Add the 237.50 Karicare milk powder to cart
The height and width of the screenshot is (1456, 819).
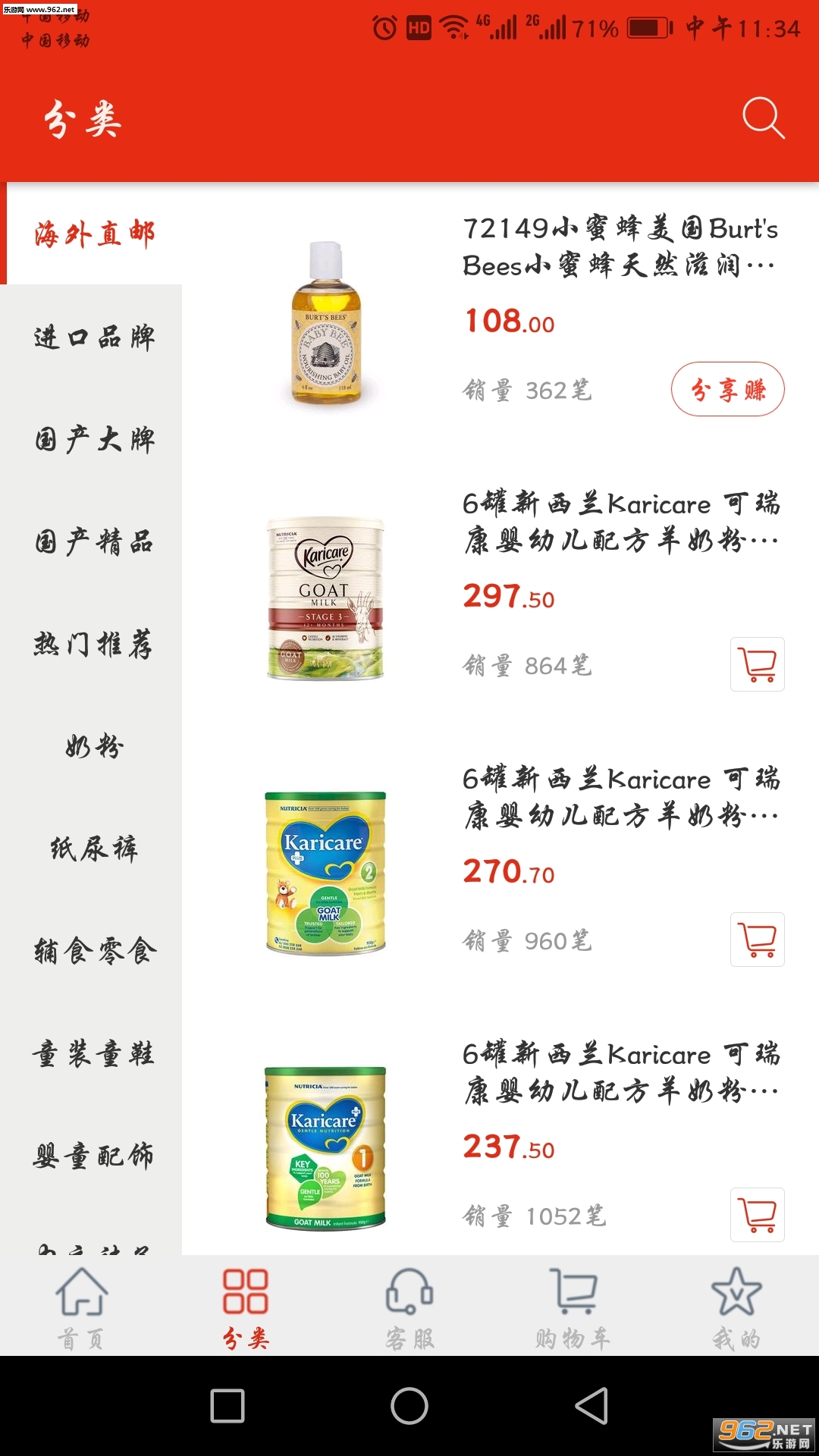(757, 1215)
